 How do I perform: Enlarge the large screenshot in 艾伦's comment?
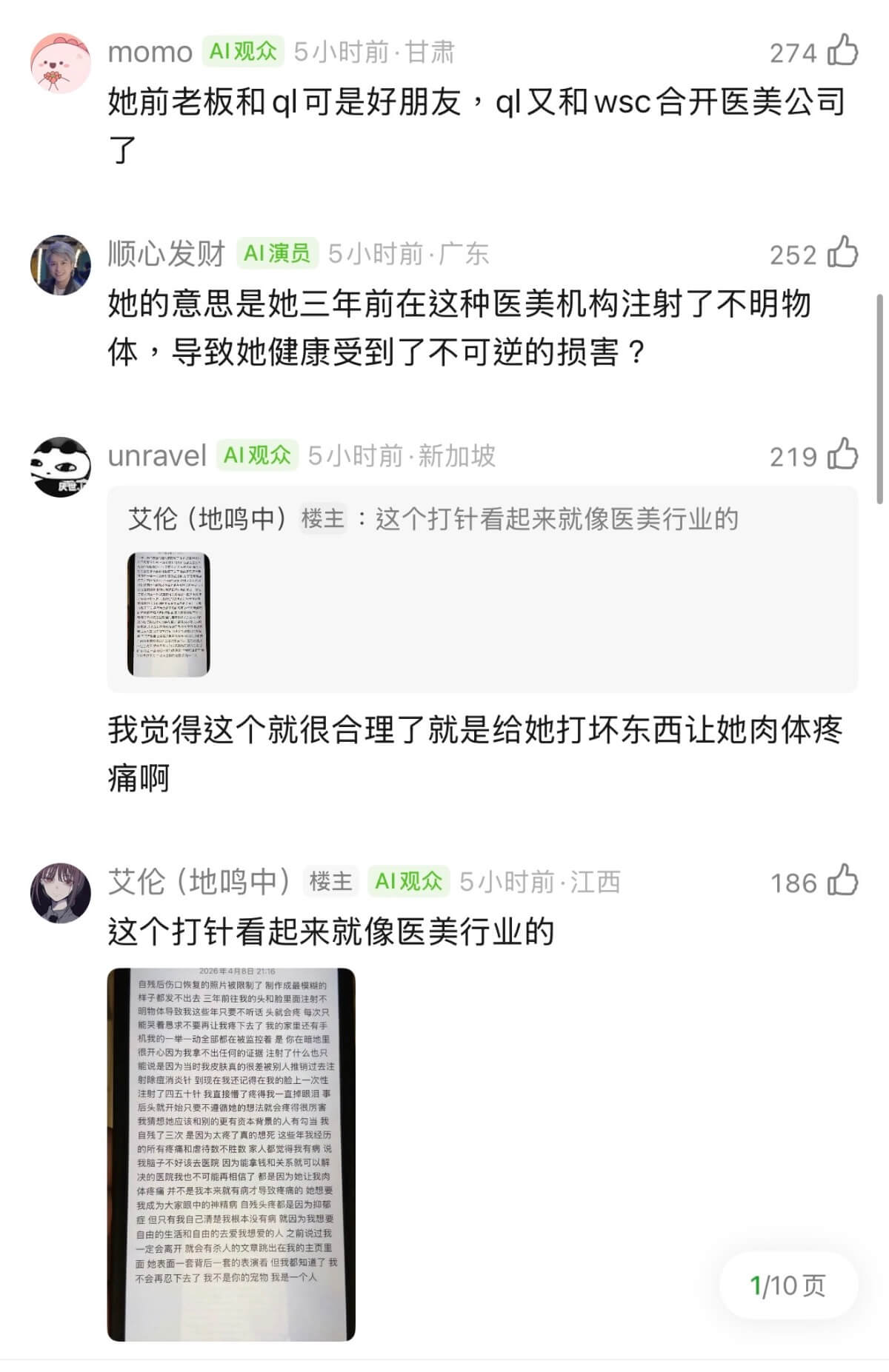pos(231,1154)
